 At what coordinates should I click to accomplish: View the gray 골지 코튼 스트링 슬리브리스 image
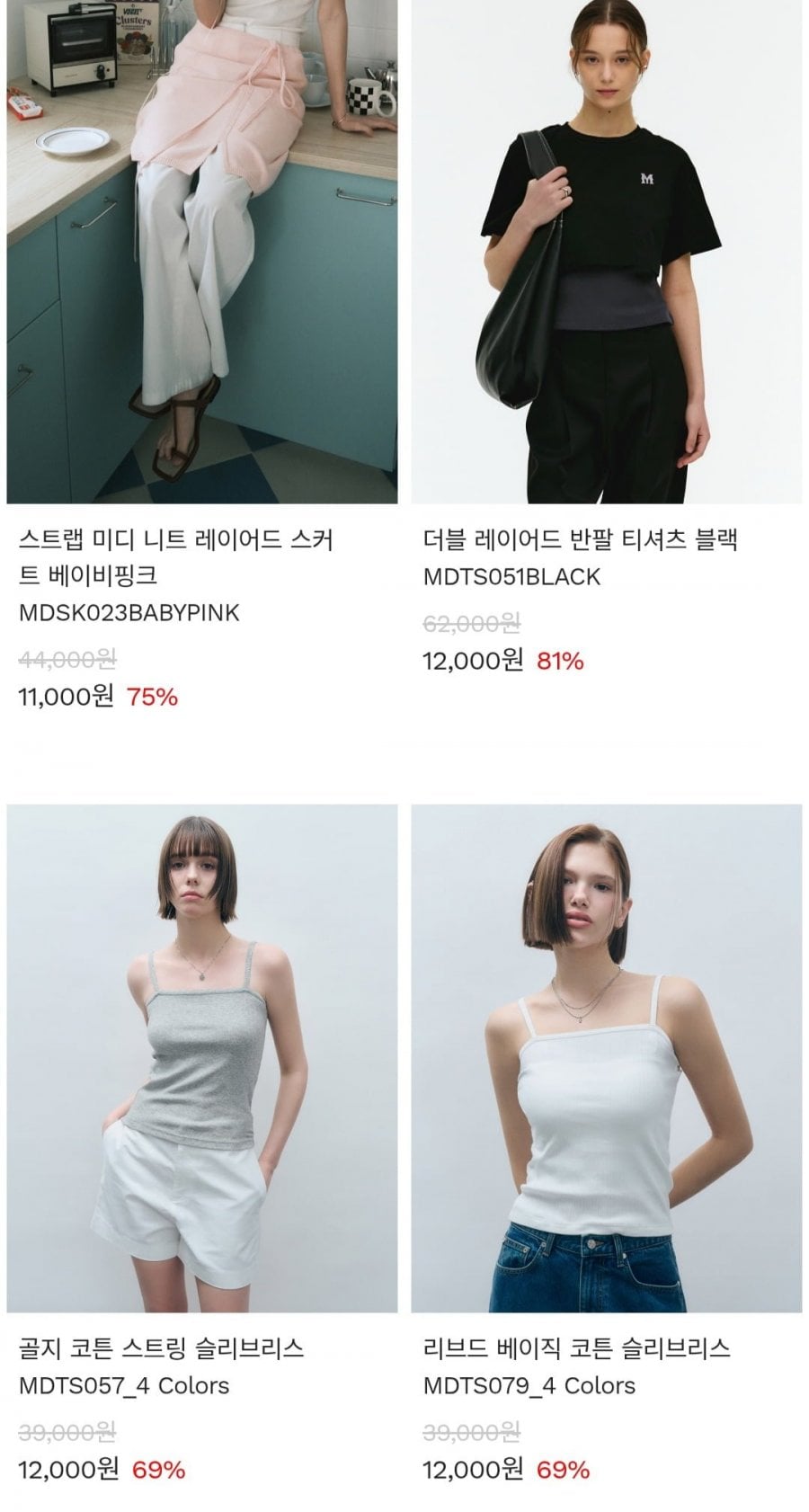[x=201, y=1058]
